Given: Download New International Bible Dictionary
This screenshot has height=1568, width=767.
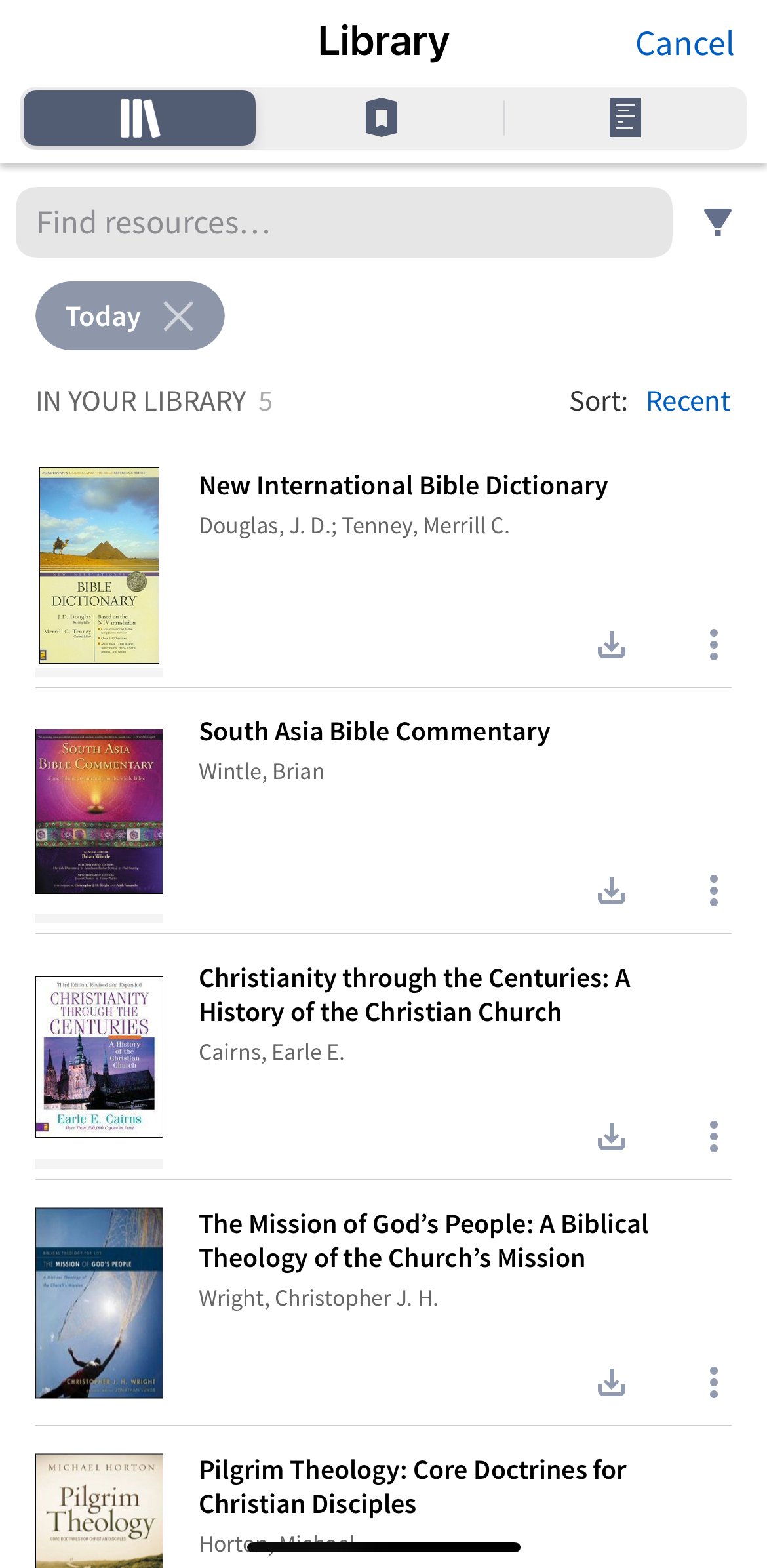Looking at the screenshot, I should click(612, 645).
